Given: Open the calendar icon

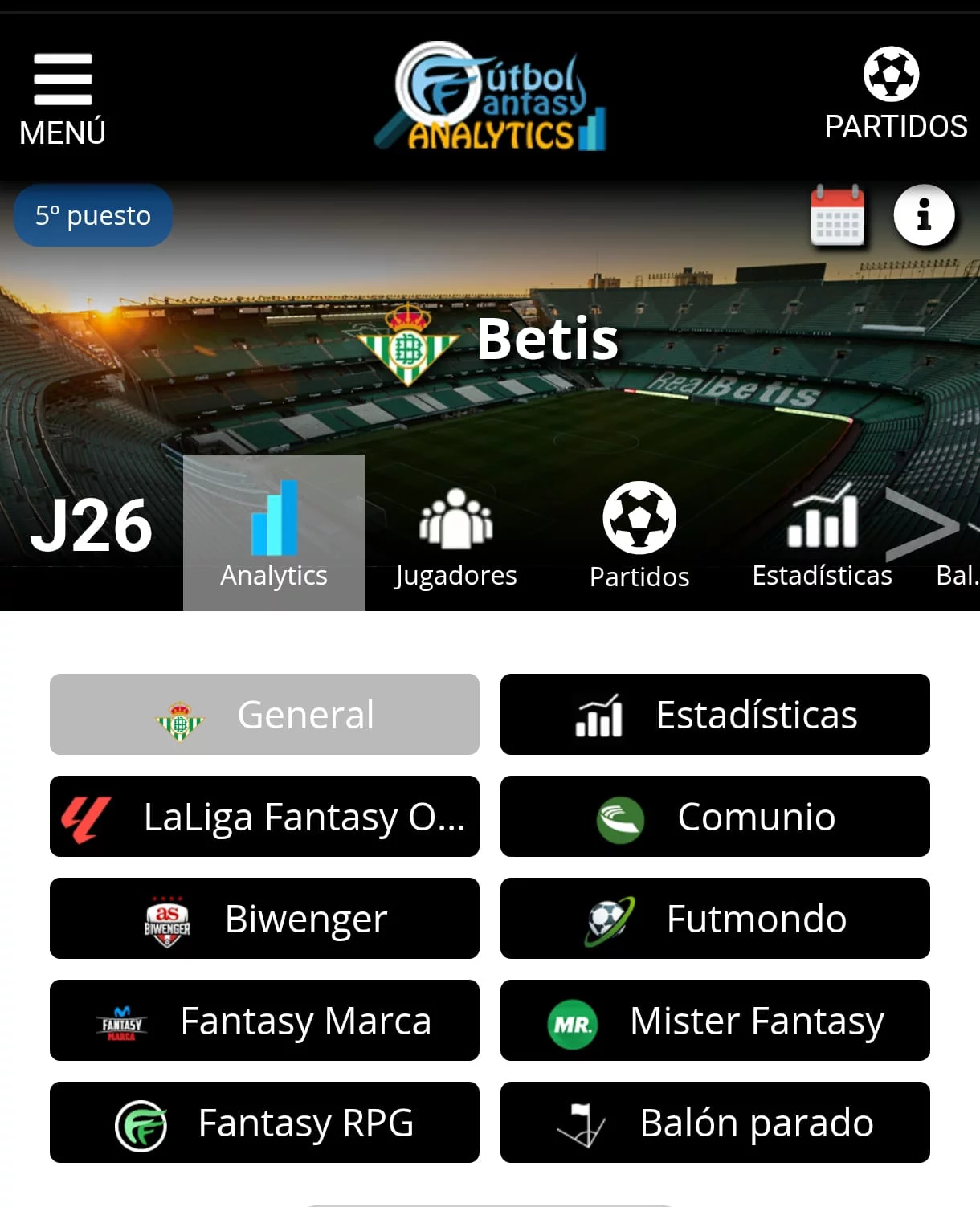Looking at the screenshot, I should pyautogui.click(x=837, y=215).
